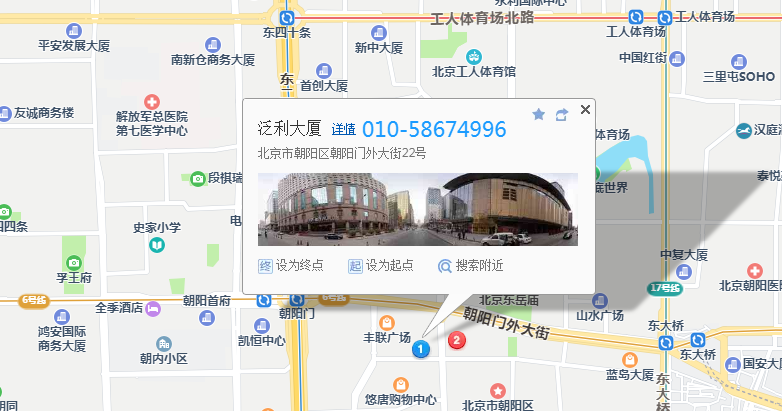Close the 泛利大厦 info popup

tap(585, 109)
